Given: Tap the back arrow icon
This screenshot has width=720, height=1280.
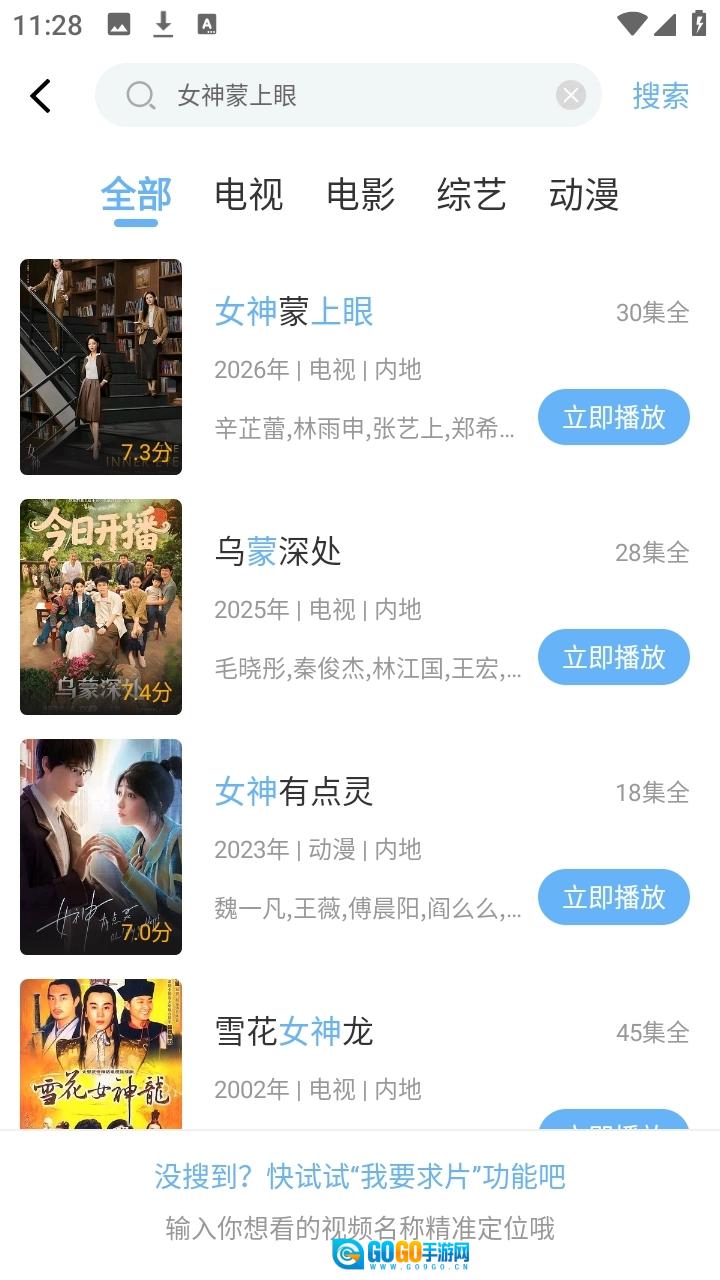Looking at the screenshot, I should pos(40,95).
